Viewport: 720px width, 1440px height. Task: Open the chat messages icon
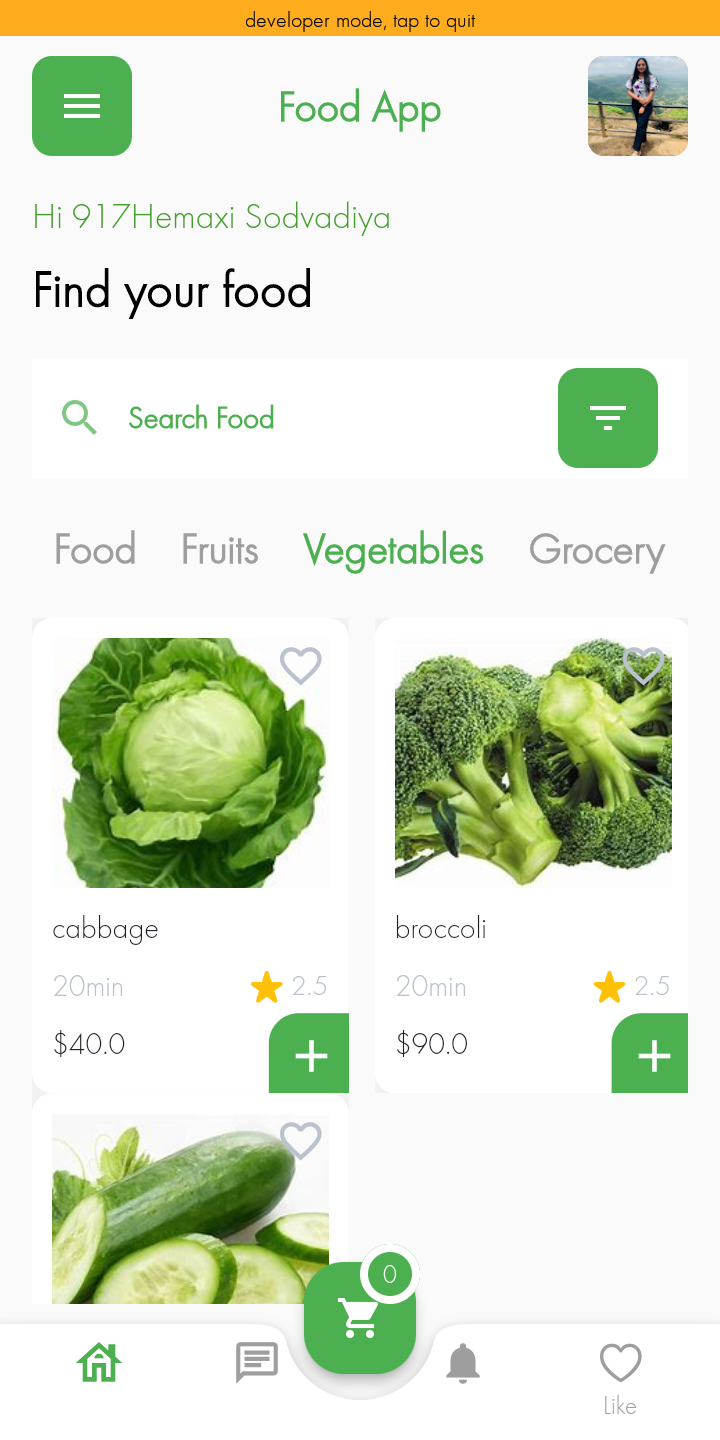click(x=256, y=1360)
